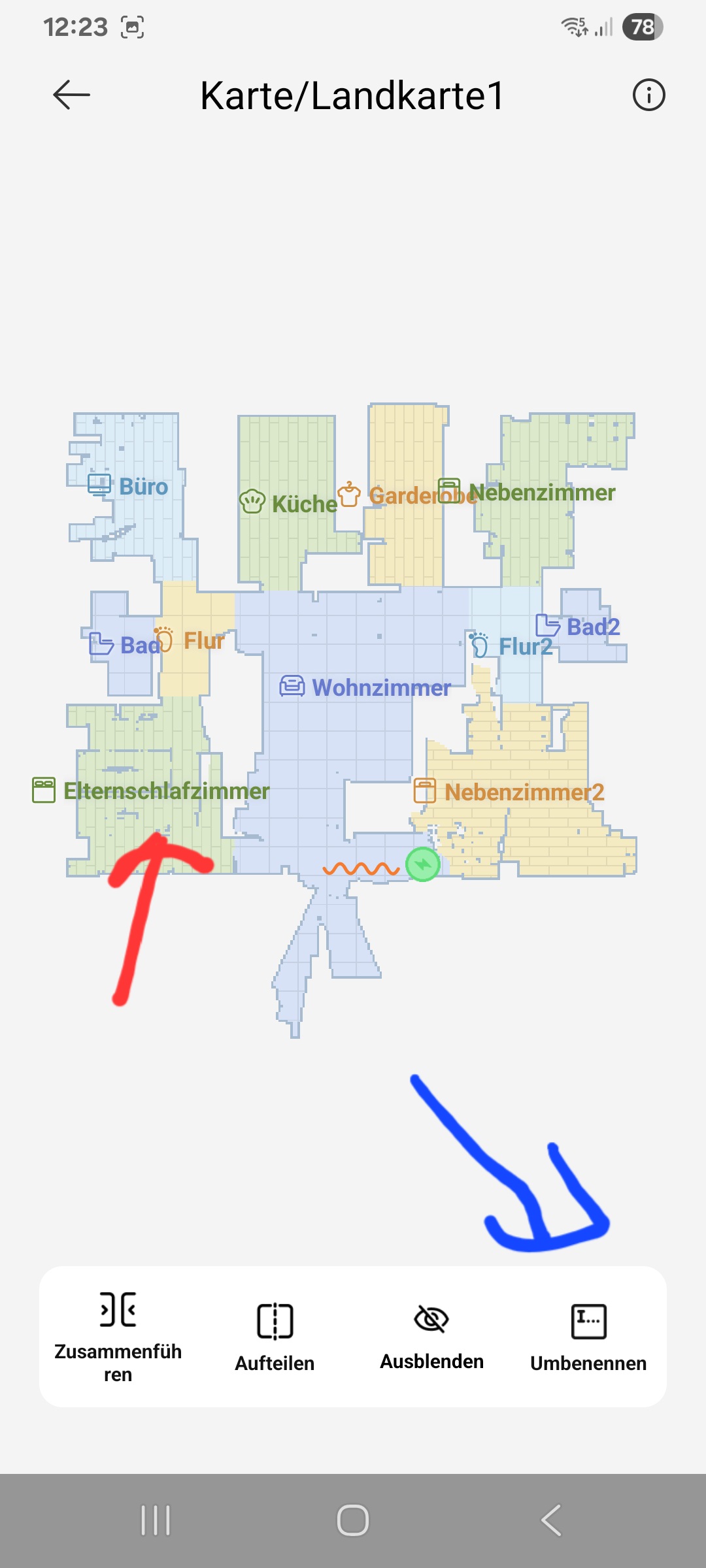Go back using the top arrow
Screen dimensions: 706x1568
click(x=71, y=95)
